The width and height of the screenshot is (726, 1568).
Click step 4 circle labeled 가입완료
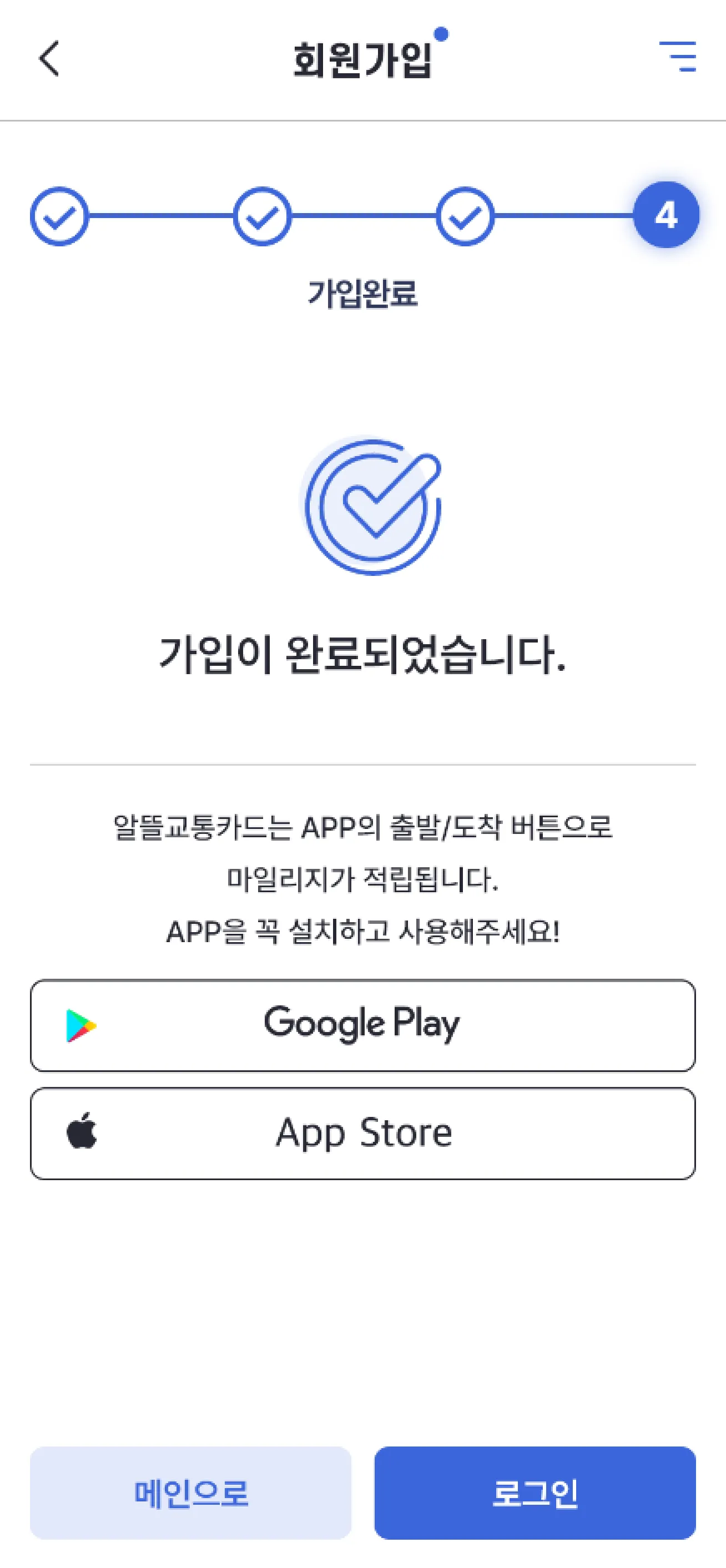(665, 216)
